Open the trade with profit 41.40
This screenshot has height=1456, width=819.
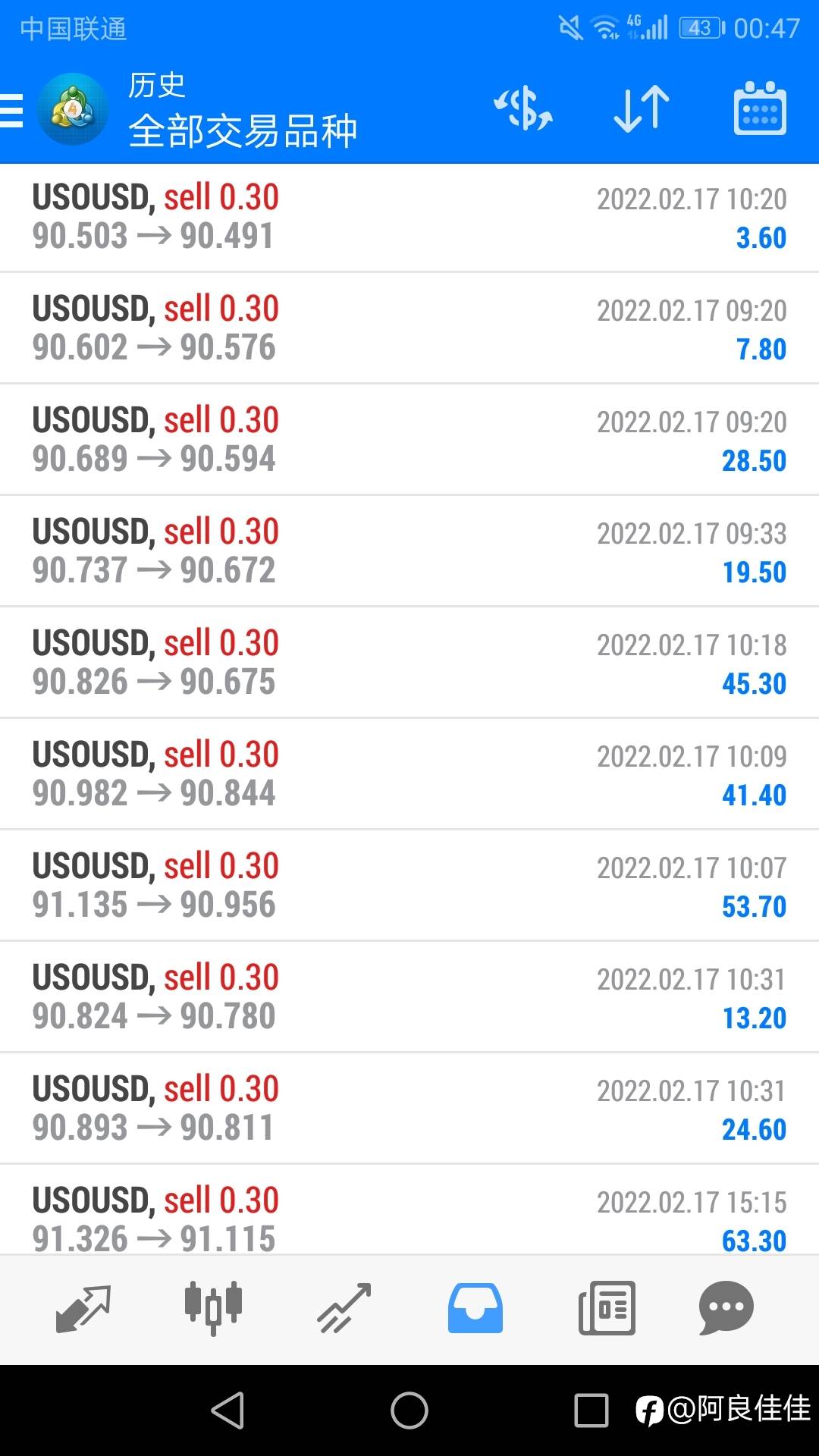(x=409, y=774)
